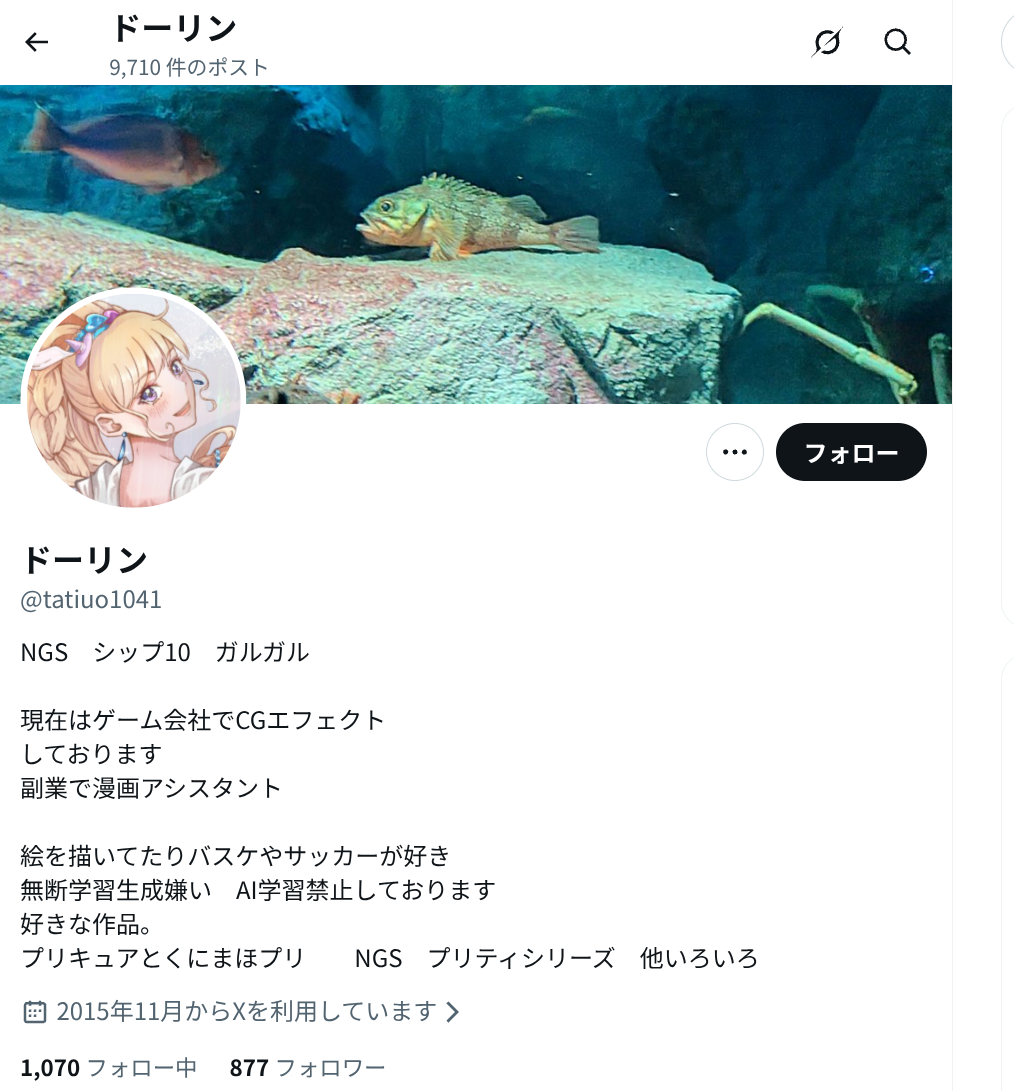The height and width of the screenshot is (1091, 1014).
Task: View the 1,070 フォロー中 list
Action: [x=108, y=1068]
